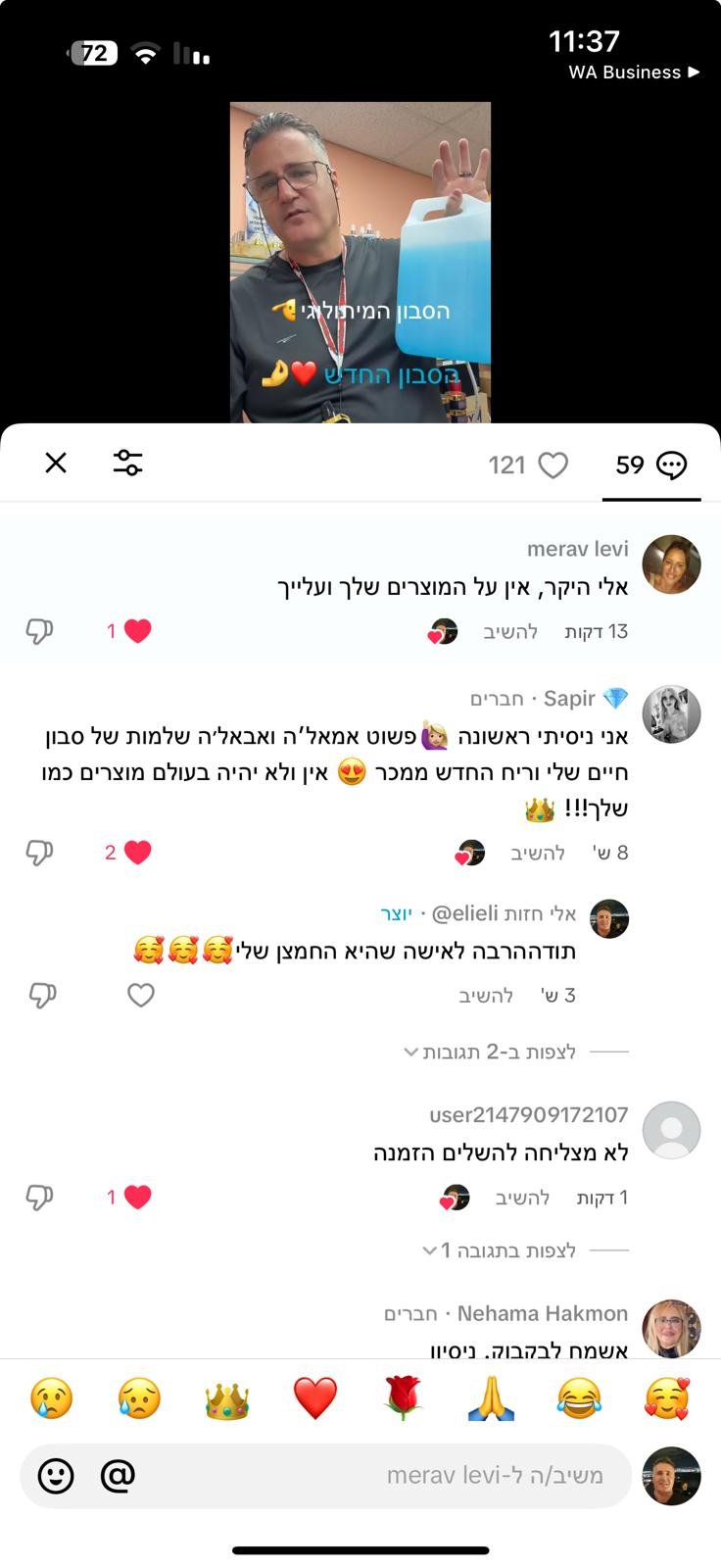
Task: Open the emoji picker in reply field
Action: click(56, 1475)
